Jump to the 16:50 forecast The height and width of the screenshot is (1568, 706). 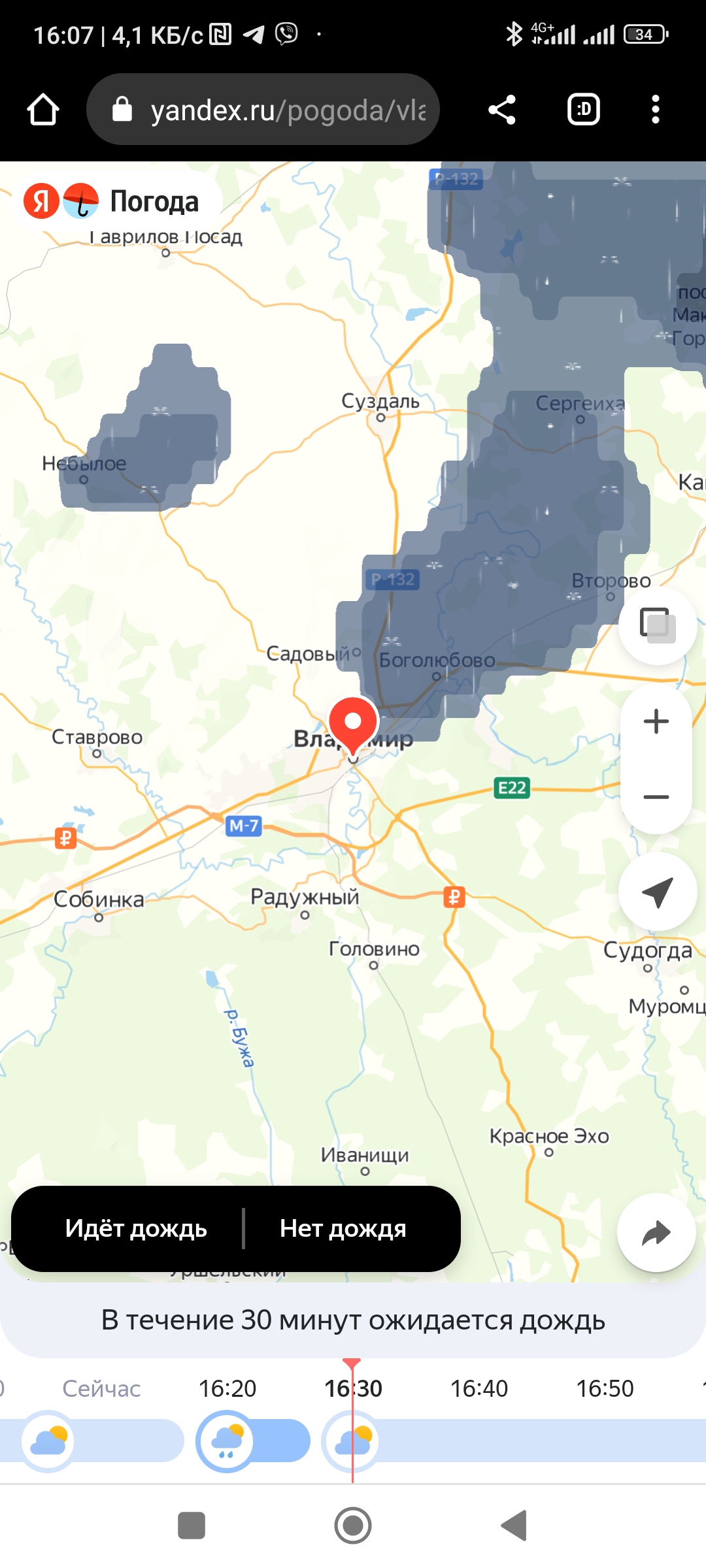pos(605,1388)
